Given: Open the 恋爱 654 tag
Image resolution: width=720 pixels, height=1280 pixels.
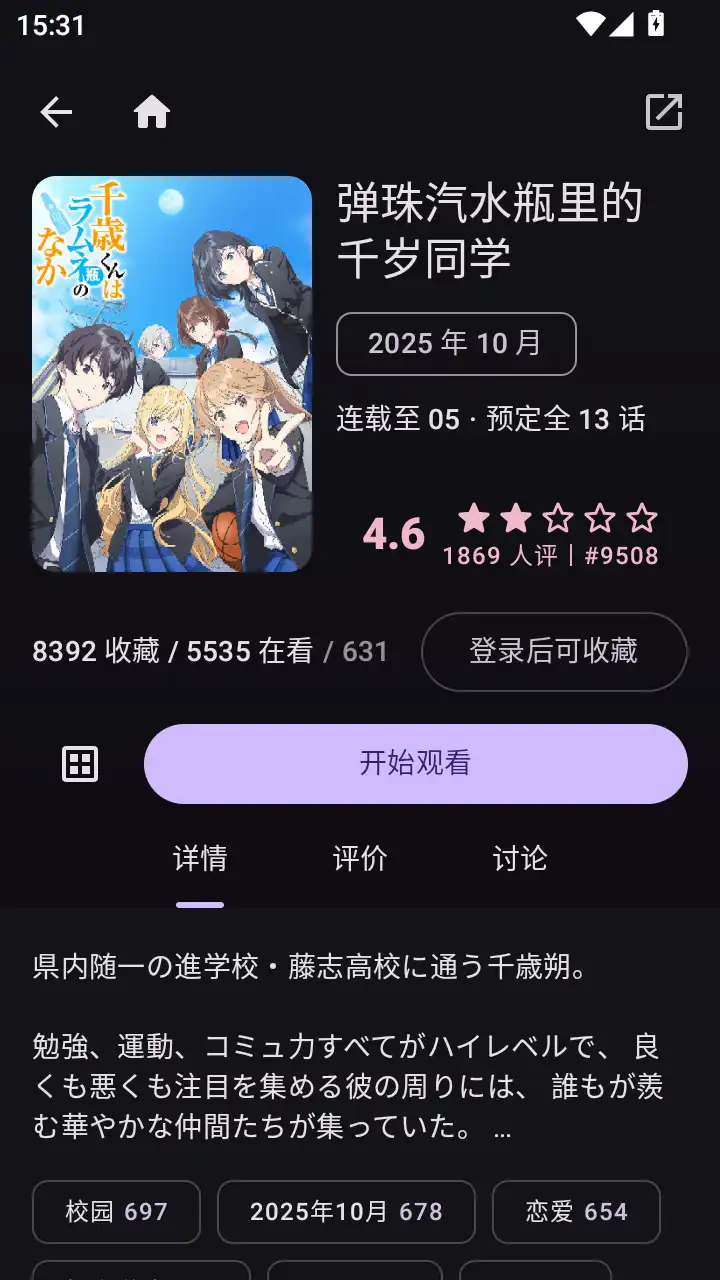Looking at the screenshot, I should tap(576, 1212).
